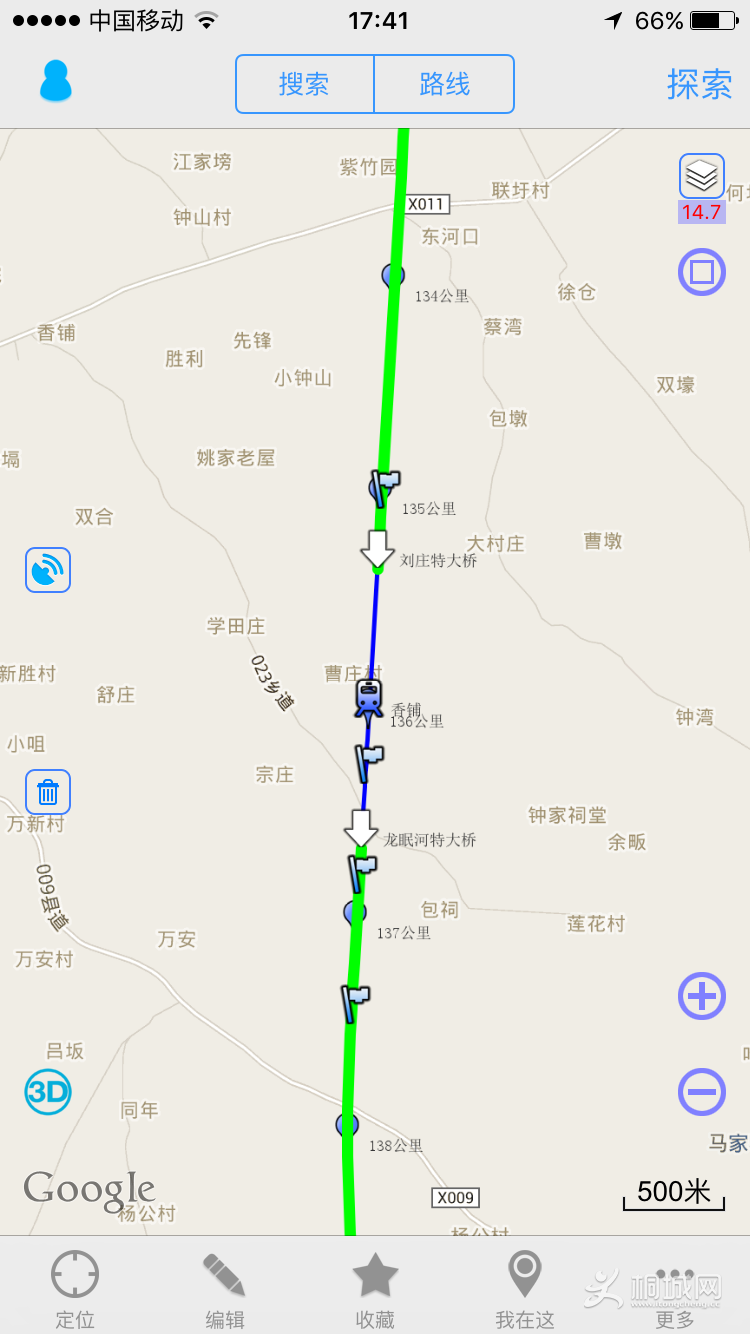Open the map layers switcher icon
750x1334 pixels.
[701, 174]
